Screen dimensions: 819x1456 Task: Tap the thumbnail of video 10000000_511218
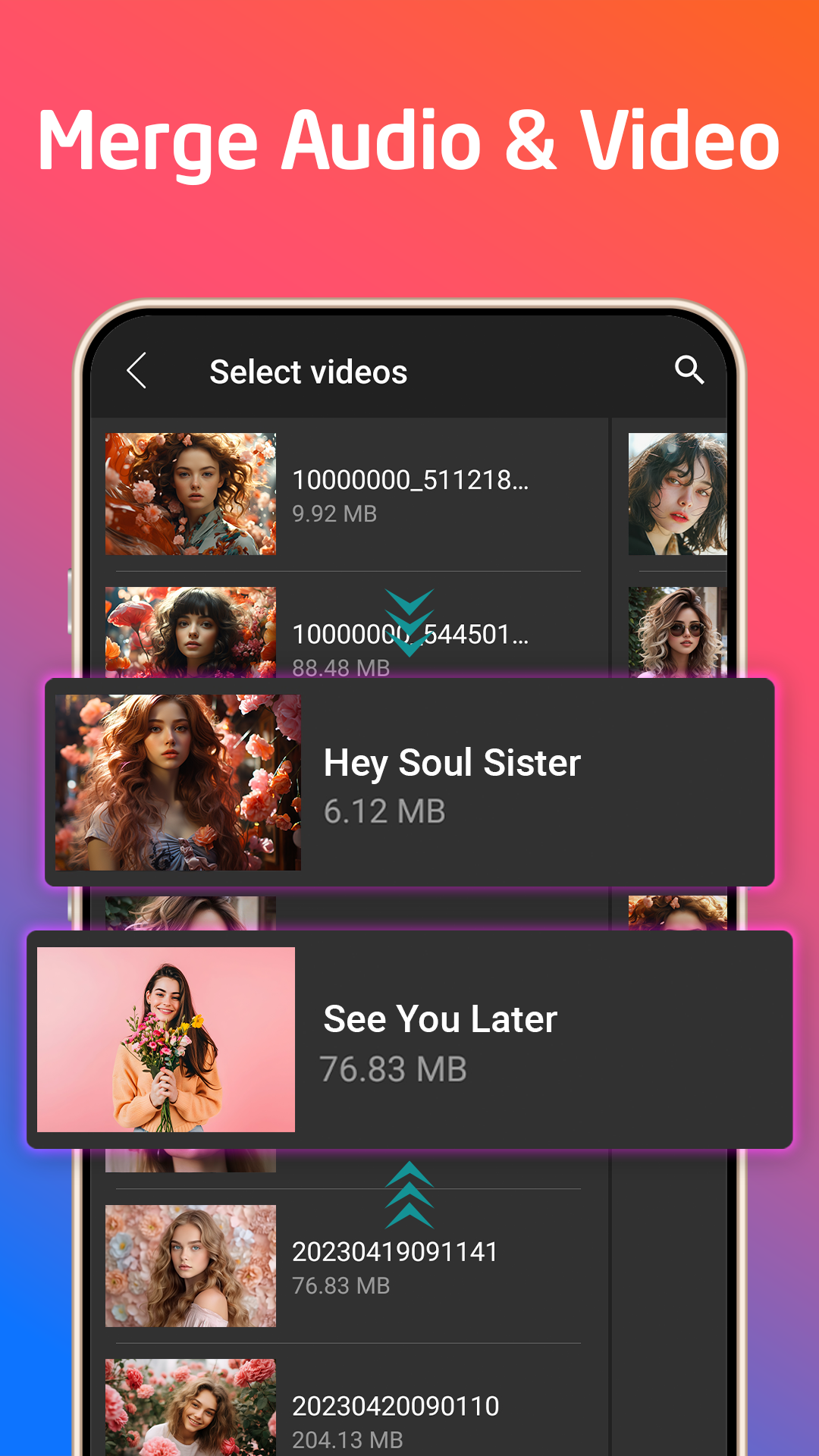pyautogui.click(x=191, y=491)
